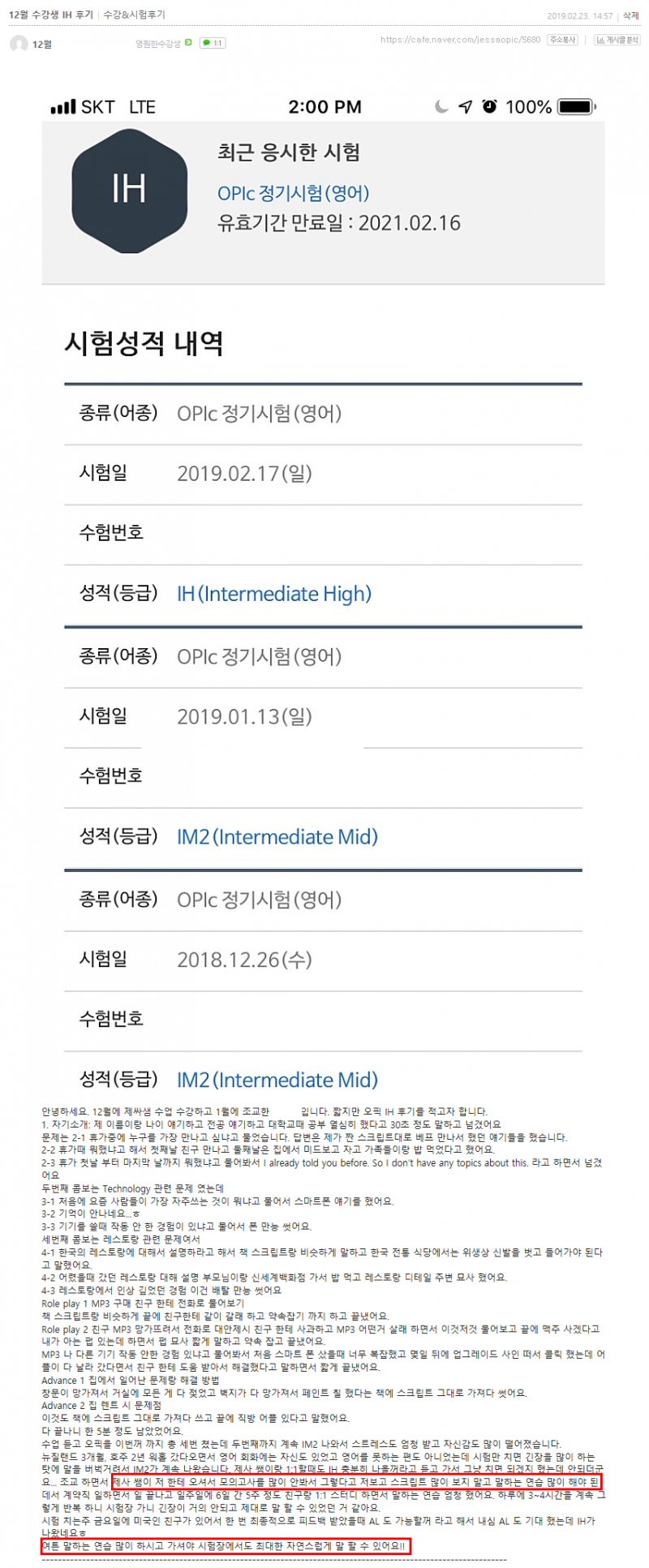Delete this post with 삭제
Viewport: 649px width, 1568px height.
[x=630, y=15]
